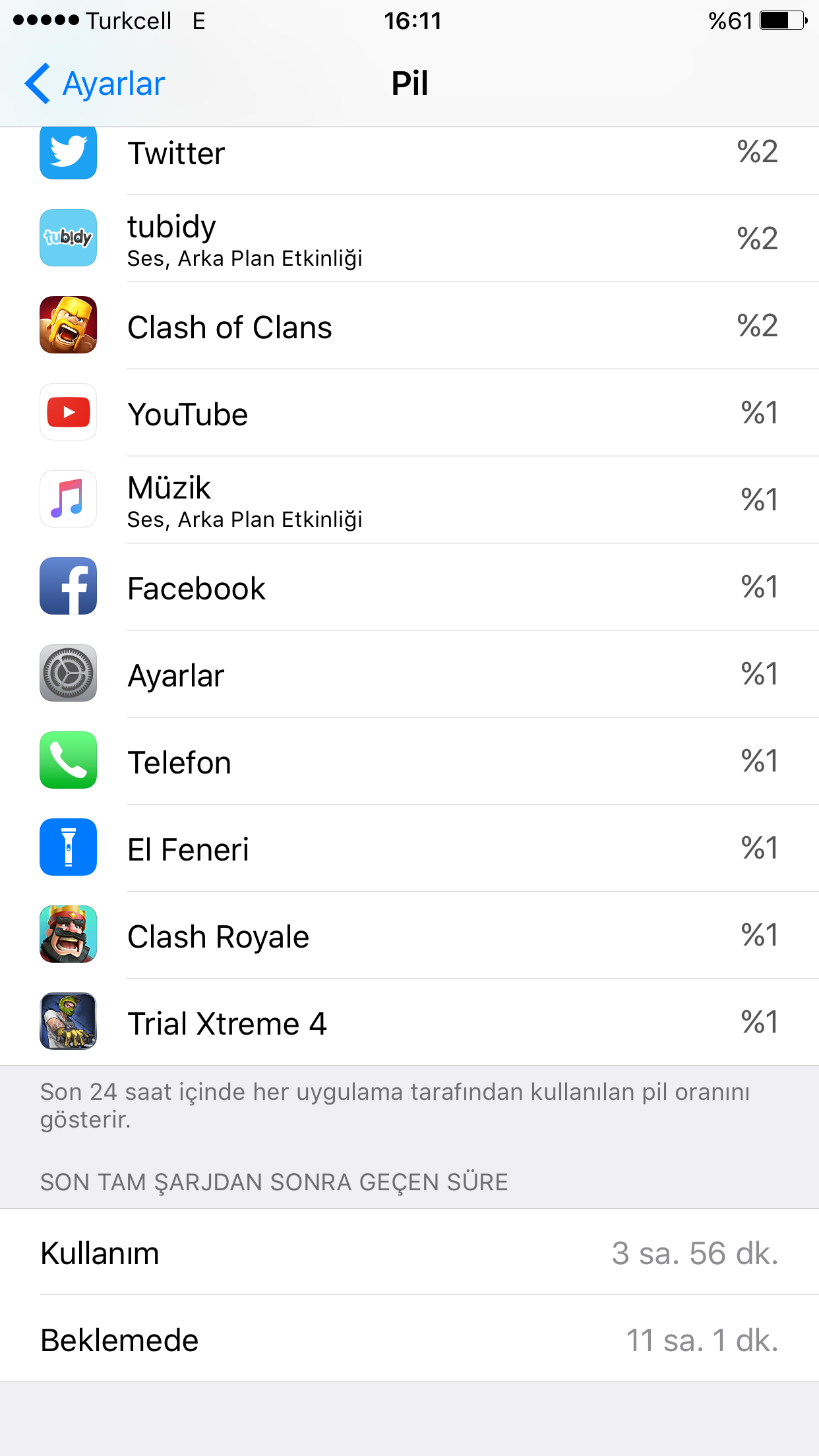Show Telefon battery usage details

click(409, 762)
